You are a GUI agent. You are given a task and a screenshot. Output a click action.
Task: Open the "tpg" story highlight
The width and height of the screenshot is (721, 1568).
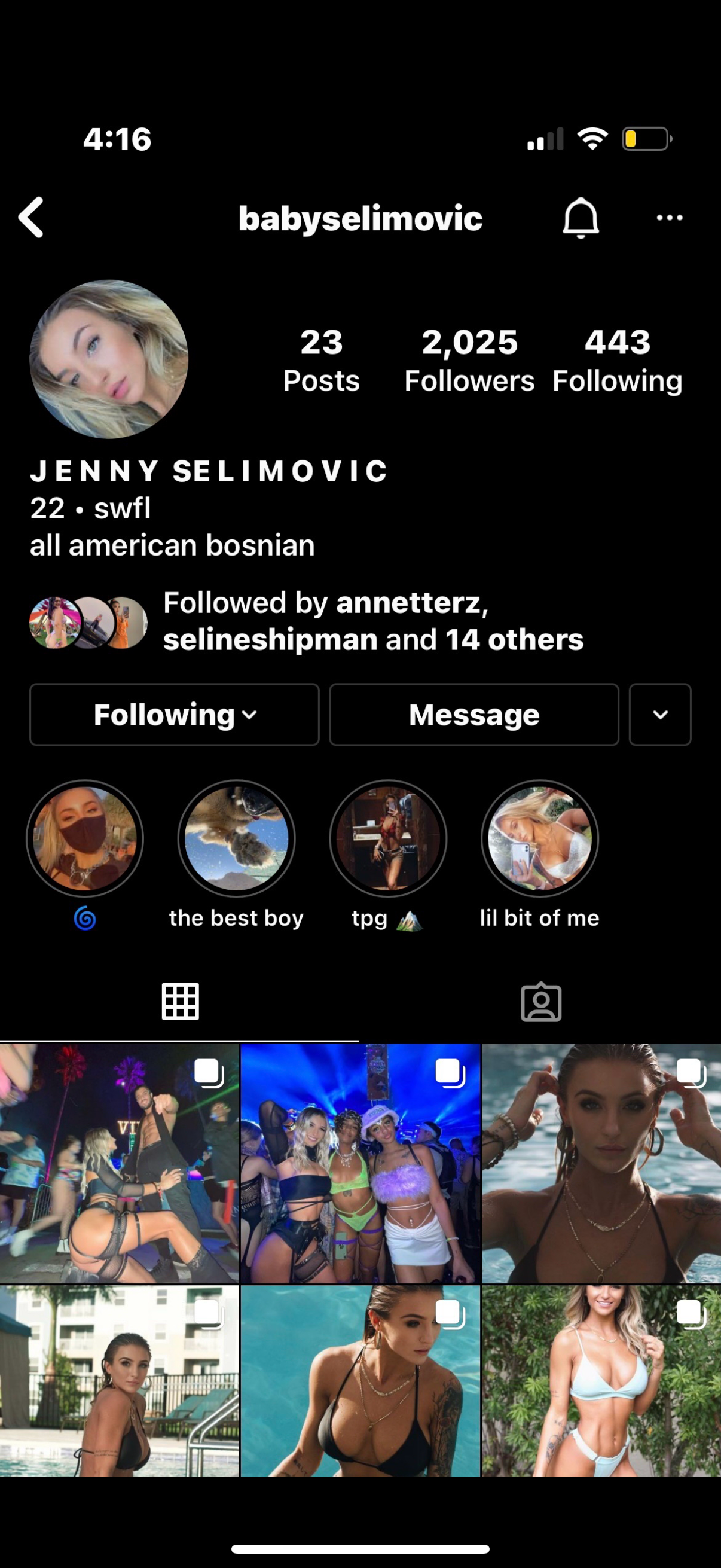tap(387, 839)
